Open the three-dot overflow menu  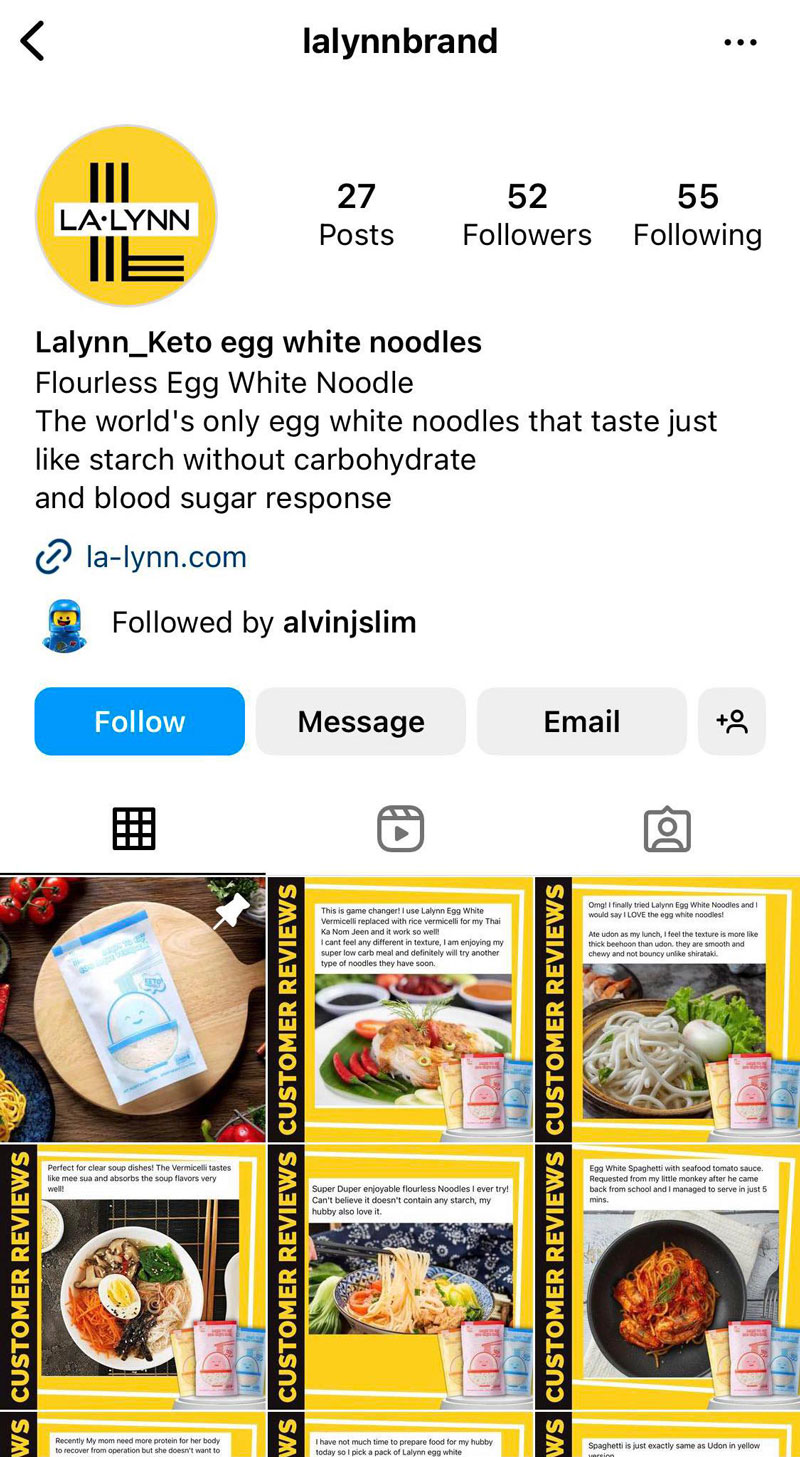(x=740, y=42)
